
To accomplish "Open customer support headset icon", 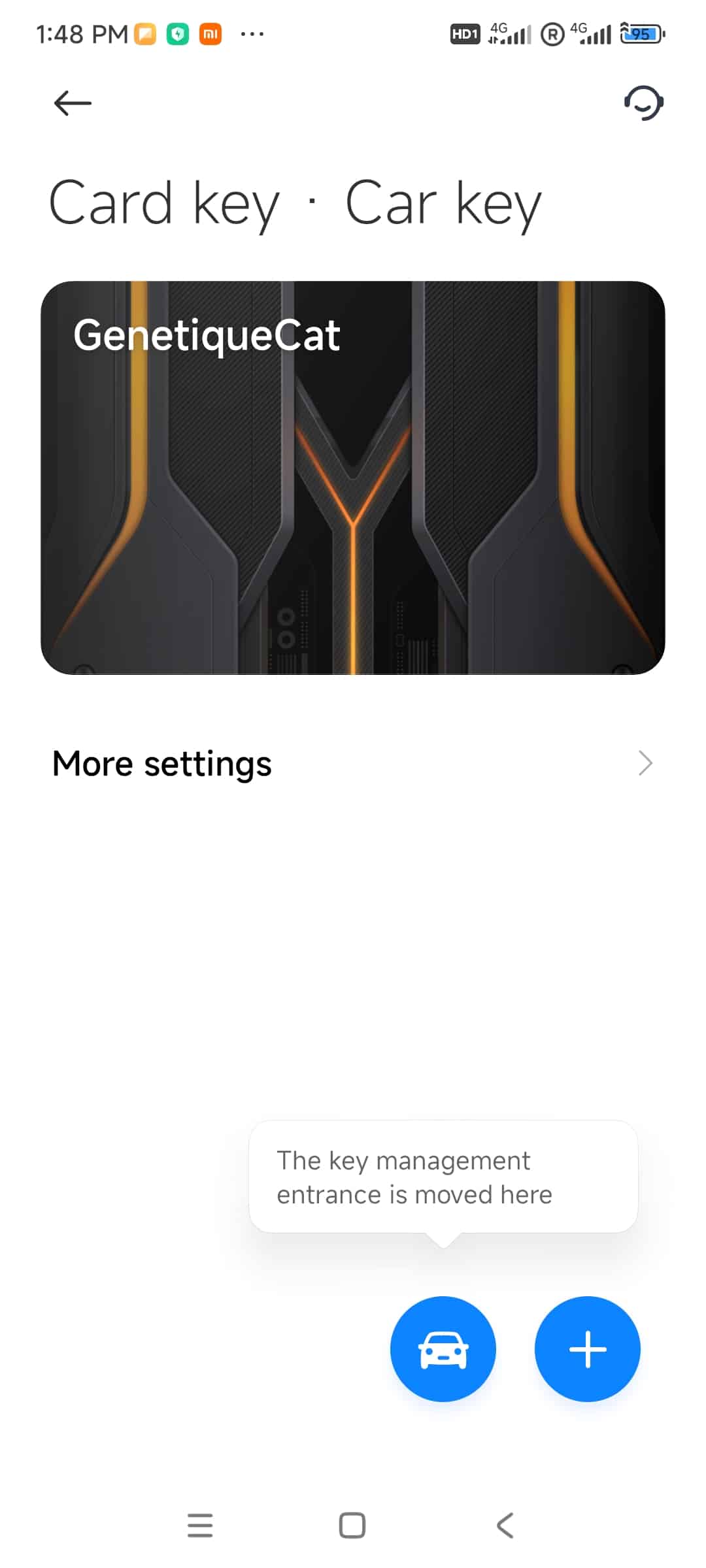I will tap(643, 103).
